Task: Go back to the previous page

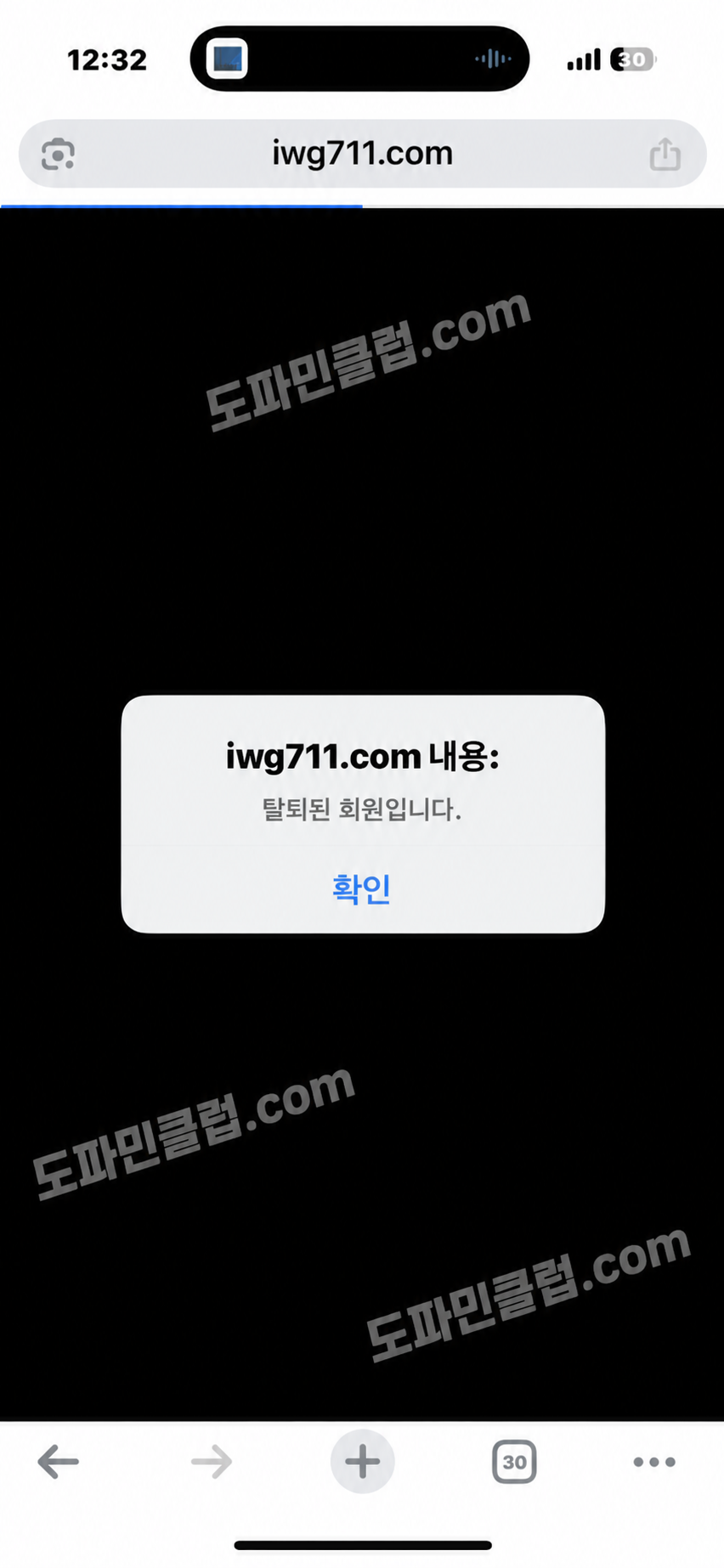Action: point(59,1462)
